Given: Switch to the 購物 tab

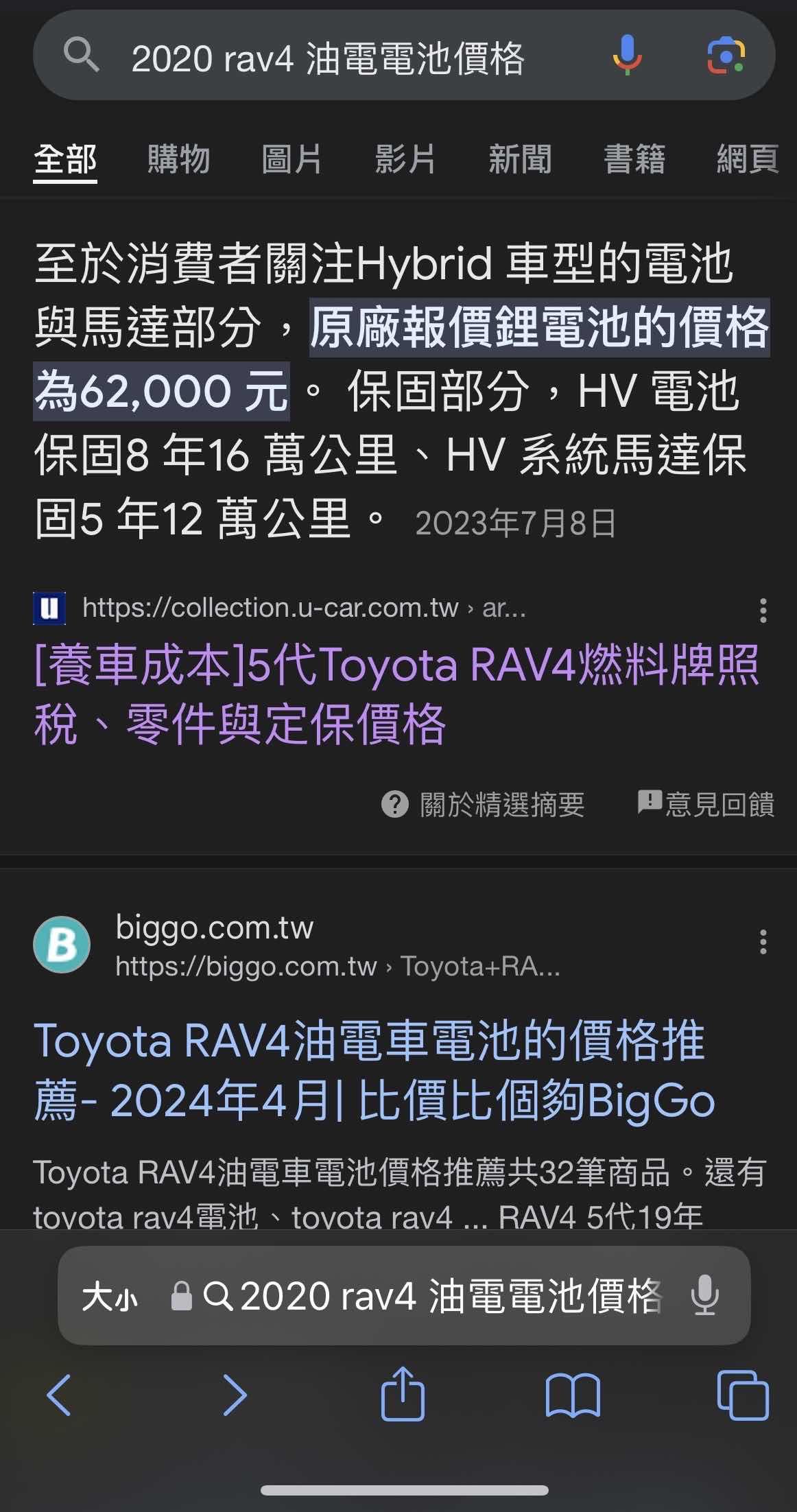Looking at the screenshot, I should pyautogui.click(x=178, y=159).
